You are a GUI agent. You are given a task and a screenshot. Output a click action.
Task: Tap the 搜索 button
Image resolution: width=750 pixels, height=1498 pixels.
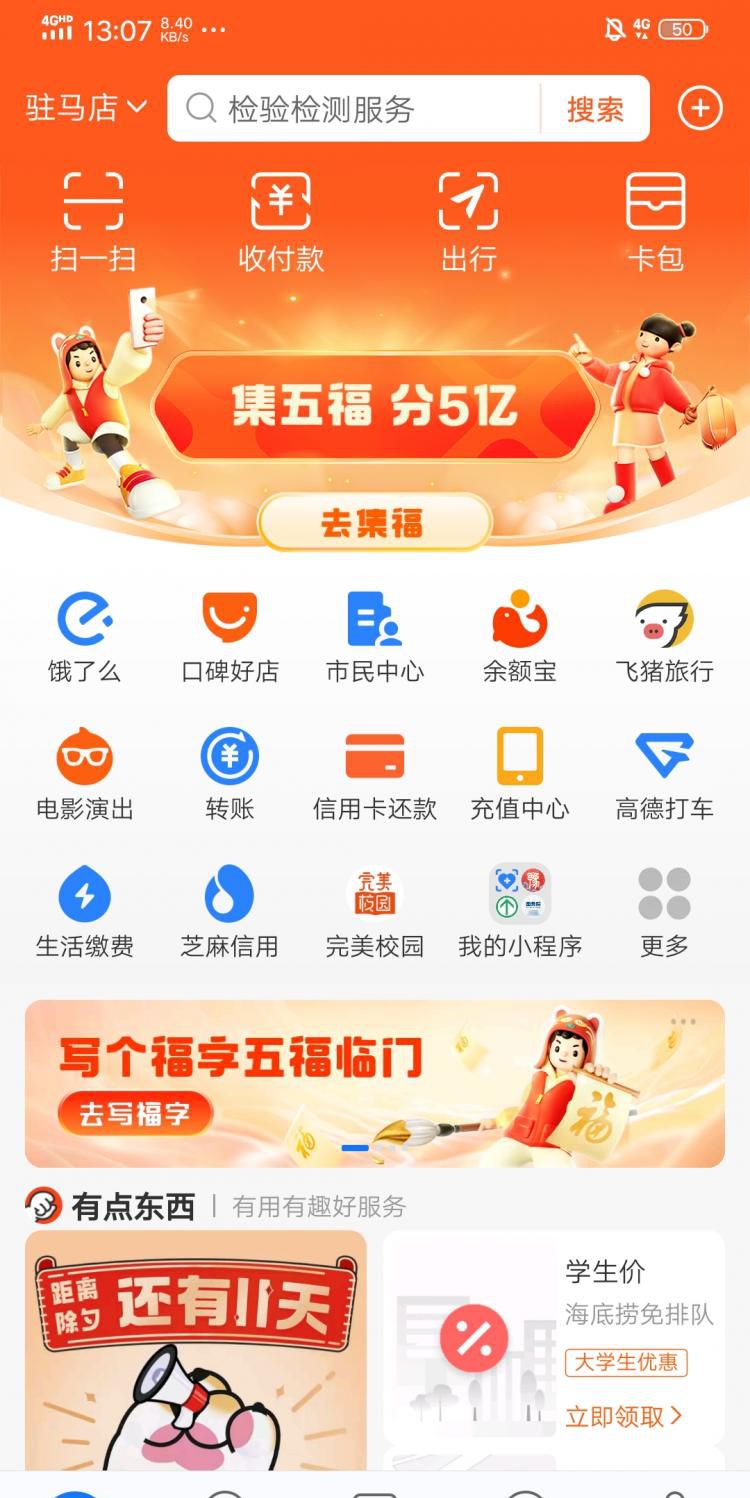tap(595, 109)
